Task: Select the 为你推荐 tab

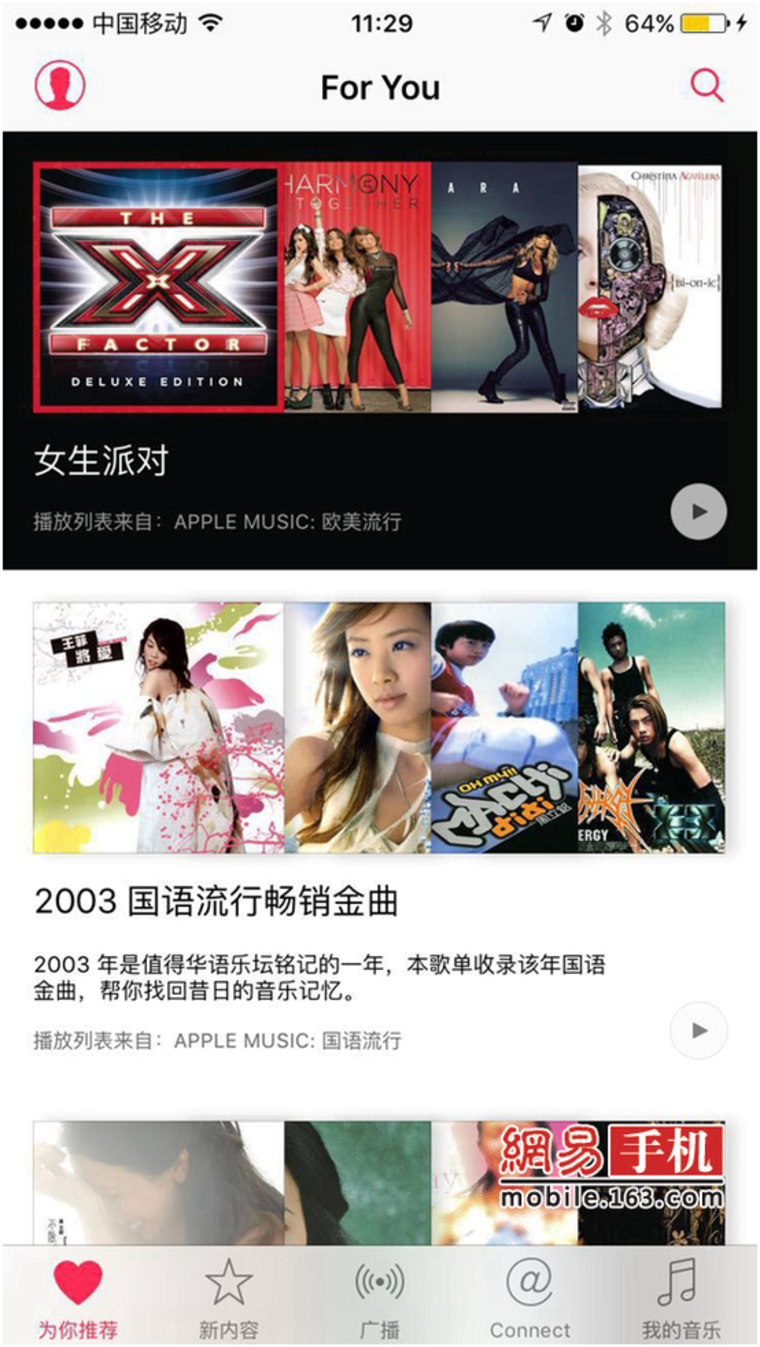Action: tap(78, 1297)
